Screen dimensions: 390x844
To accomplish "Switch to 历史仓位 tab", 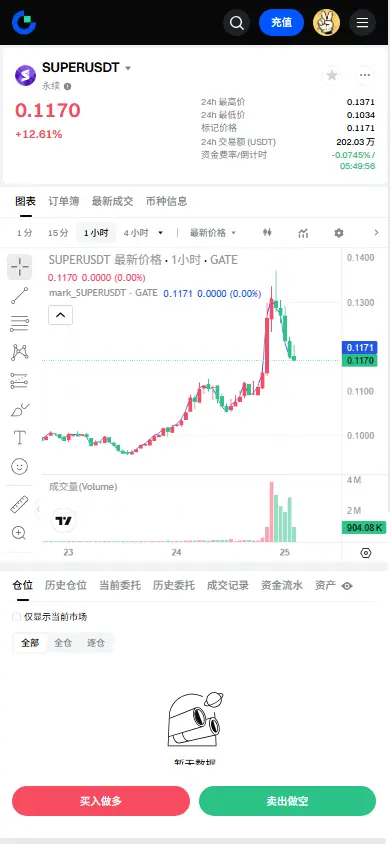I will click(66, 586).
